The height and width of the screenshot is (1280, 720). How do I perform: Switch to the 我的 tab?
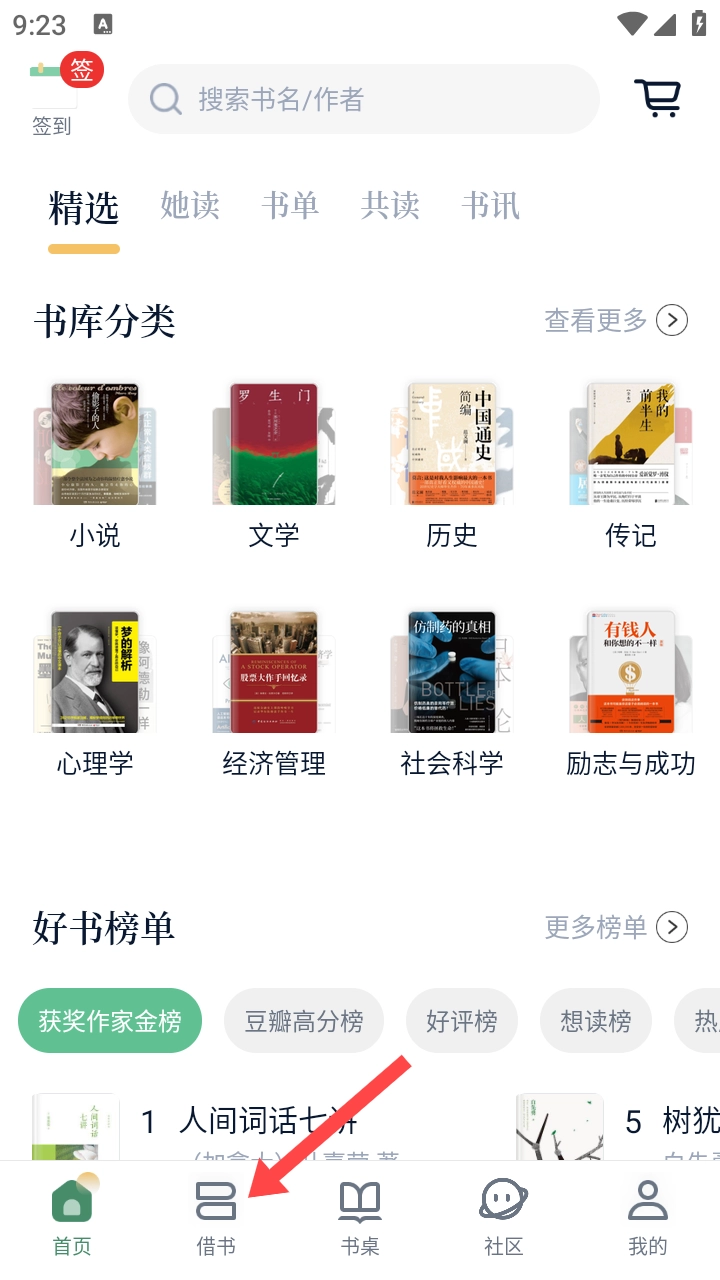647,1217
